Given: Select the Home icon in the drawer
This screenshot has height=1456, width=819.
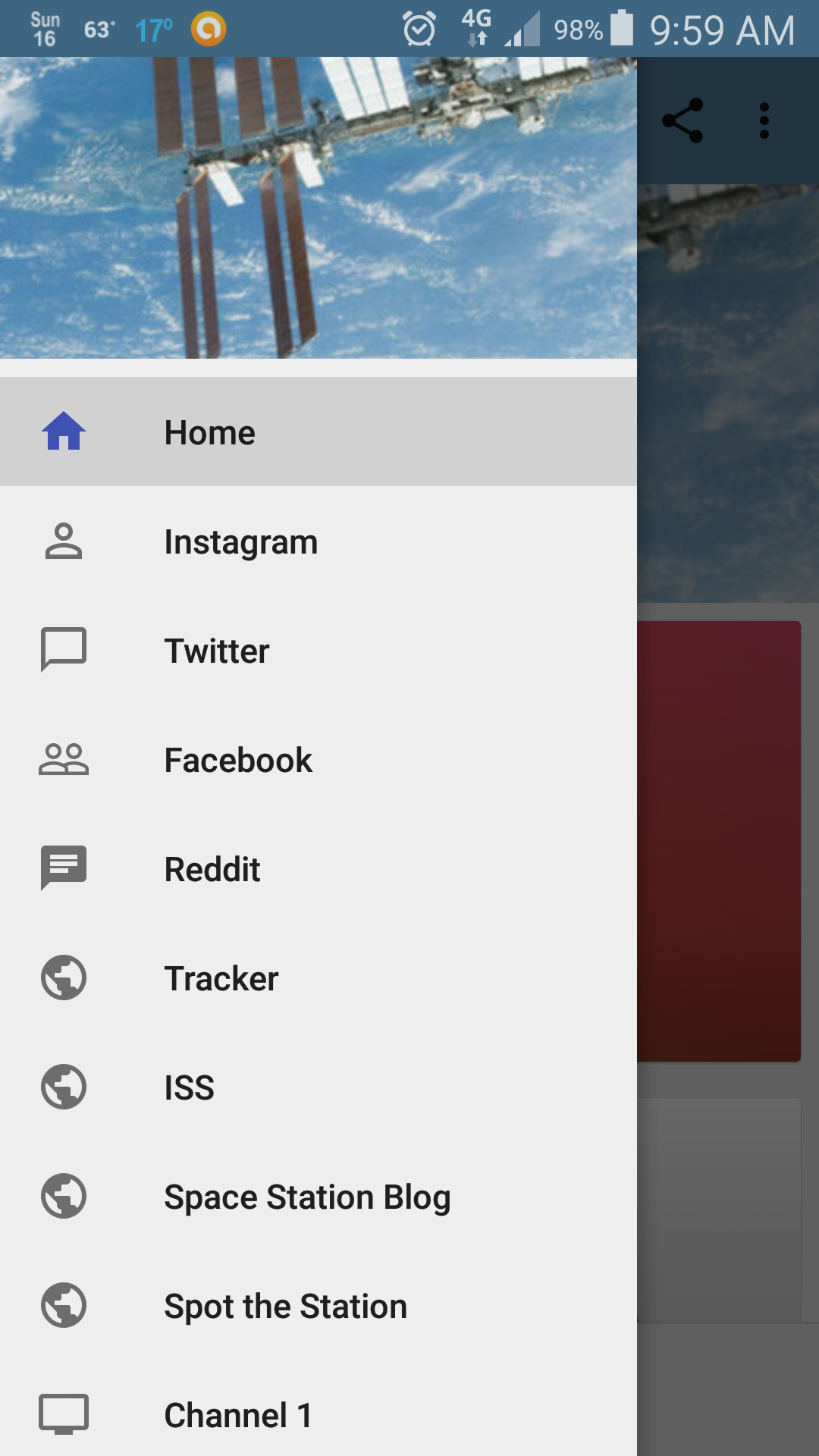Looking at the screenshot, I should 64,431.
